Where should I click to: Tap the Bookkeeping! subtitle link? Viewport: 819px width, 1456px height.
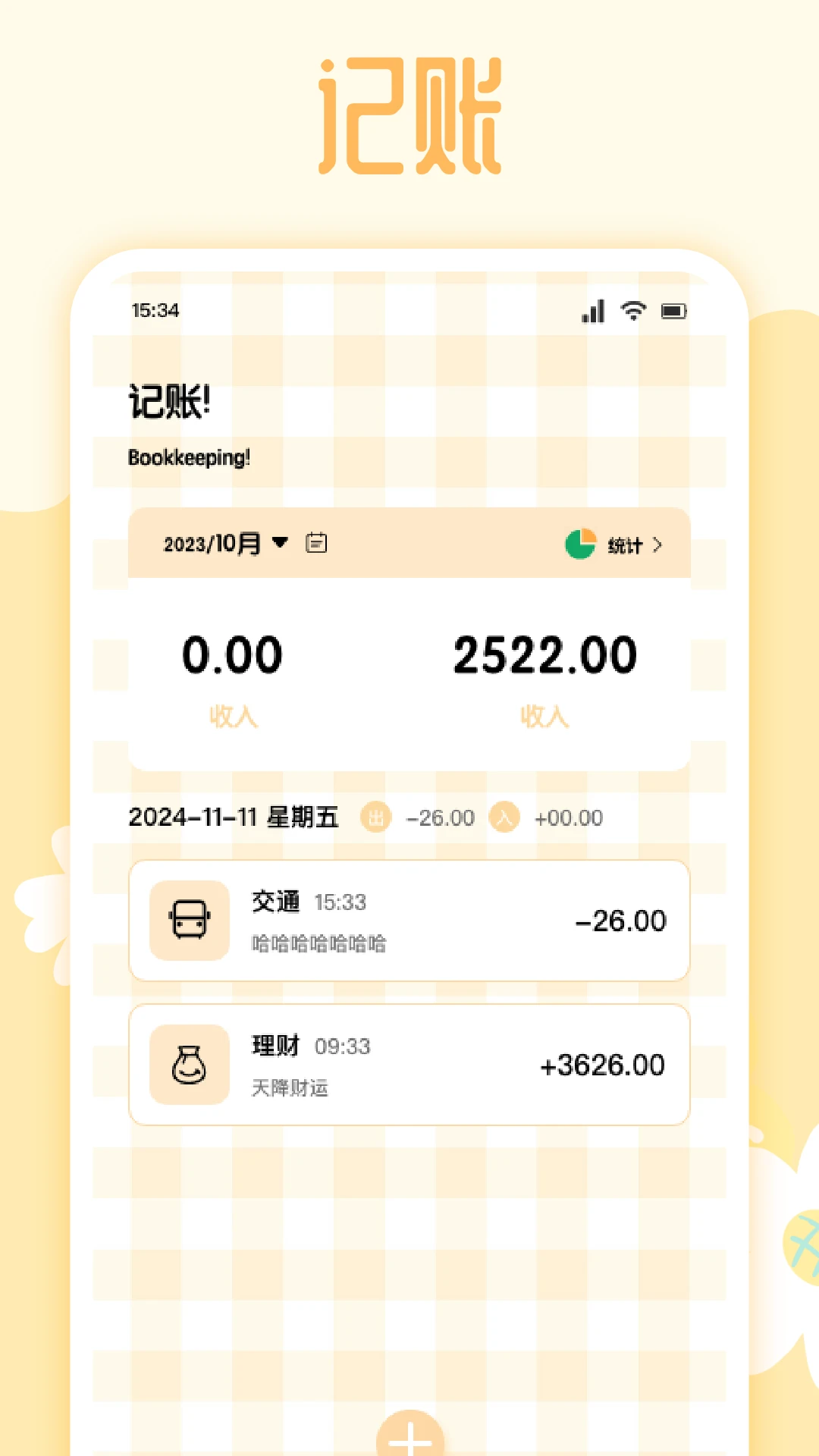pyautogui.click(x=188, y=458)
